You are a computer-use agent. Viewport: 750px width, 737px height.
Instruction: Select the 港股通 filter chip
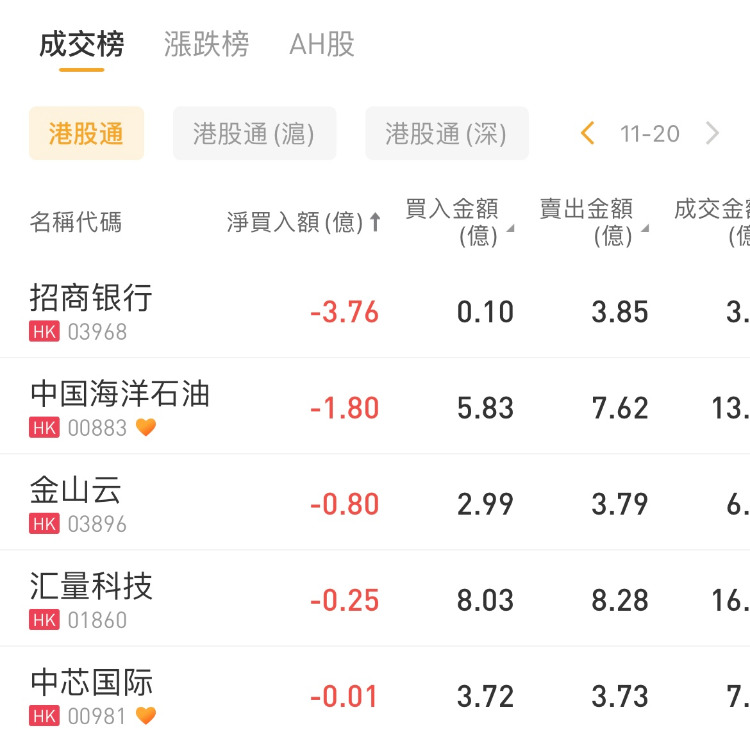[86, 134]
